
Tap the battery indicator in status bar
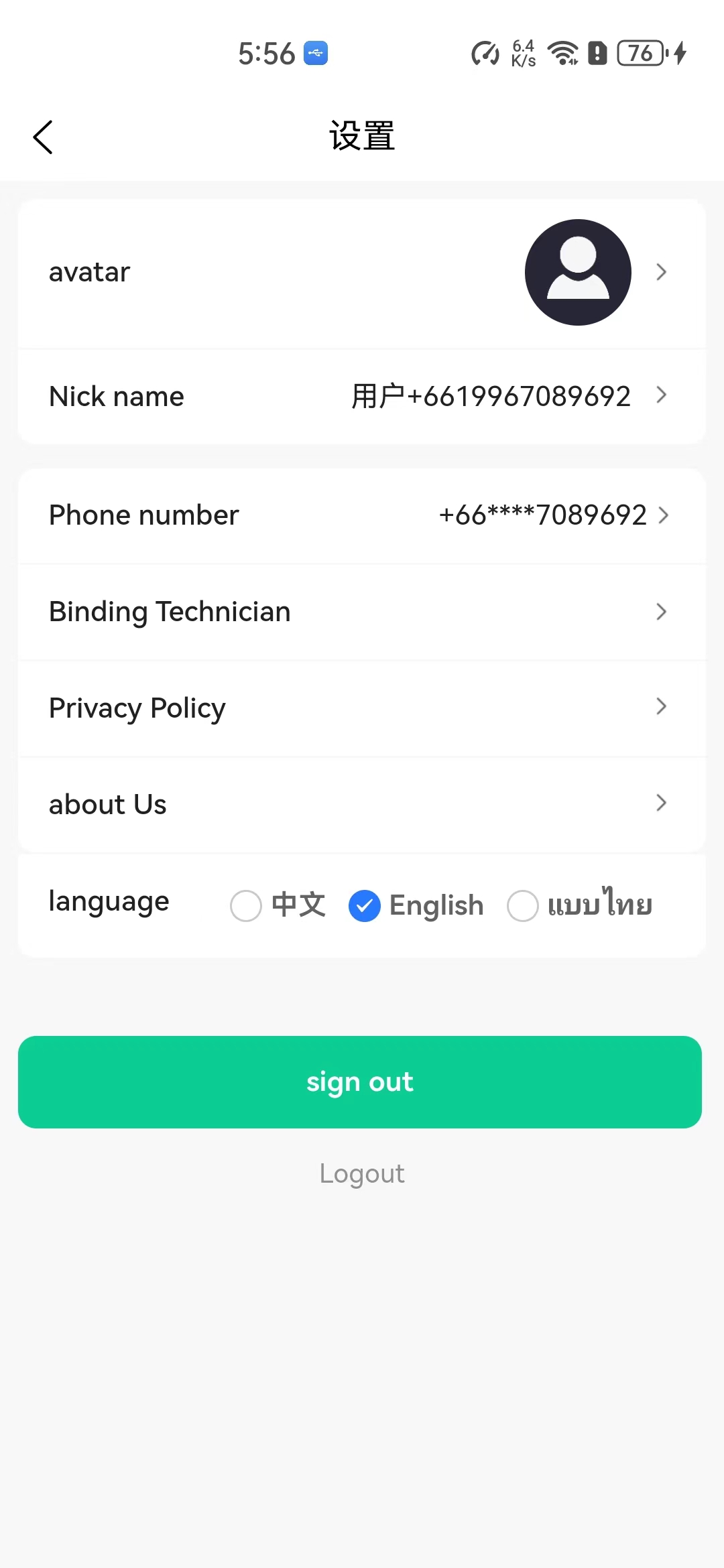point(640,53)
